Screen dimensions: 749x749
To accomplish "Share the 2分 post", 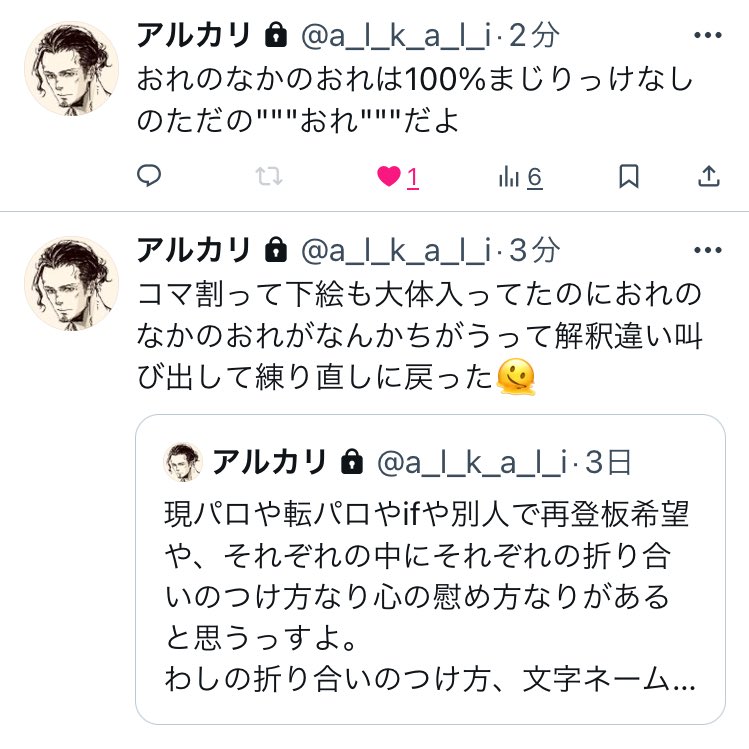I will click(x=708, y=177).
